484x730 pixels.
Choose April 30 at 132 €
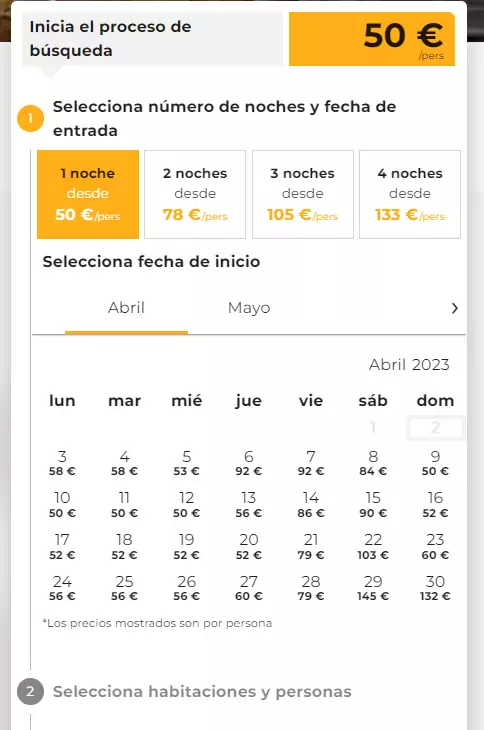tap(435, 588)
